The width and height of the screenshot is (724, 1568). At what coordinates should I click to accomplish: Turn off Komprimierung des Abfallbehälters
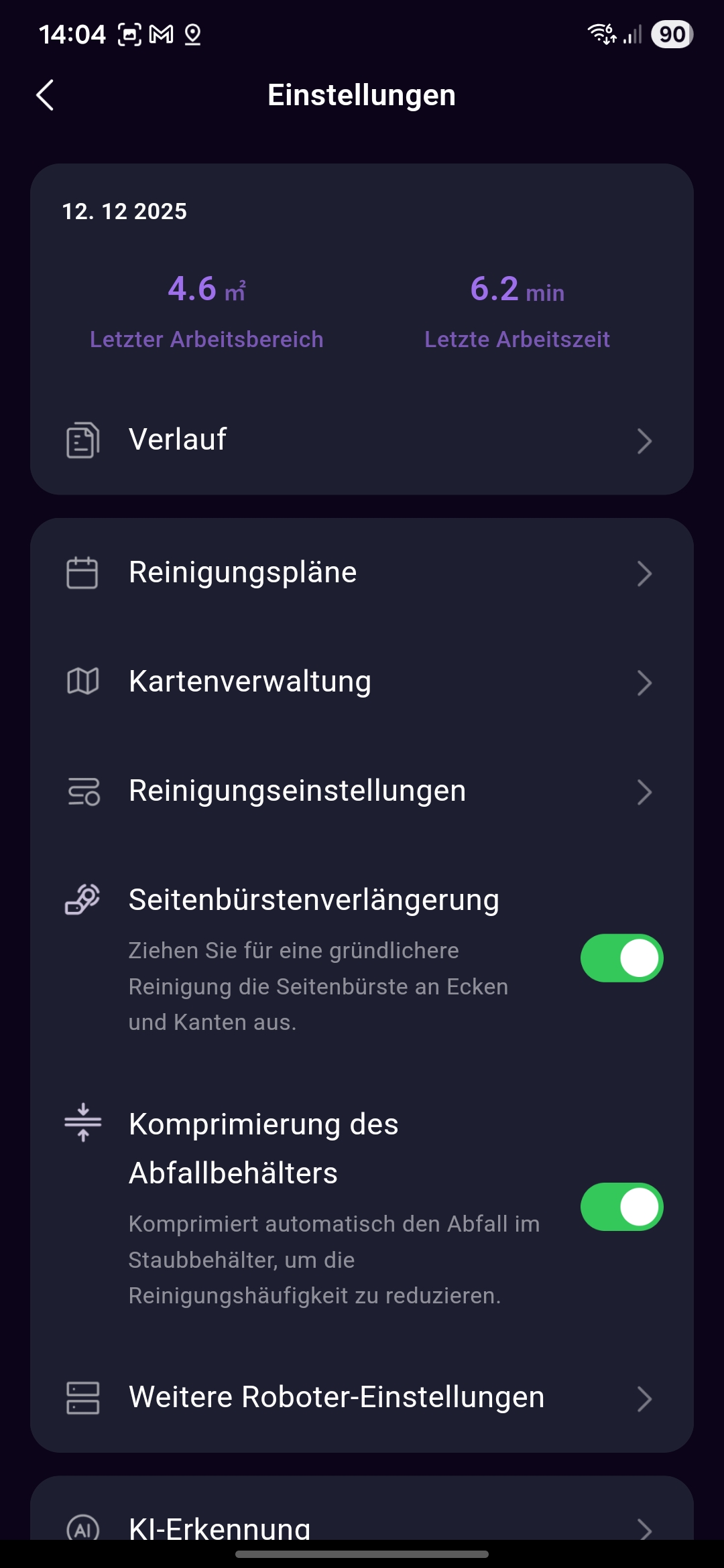coord(621,1207)
